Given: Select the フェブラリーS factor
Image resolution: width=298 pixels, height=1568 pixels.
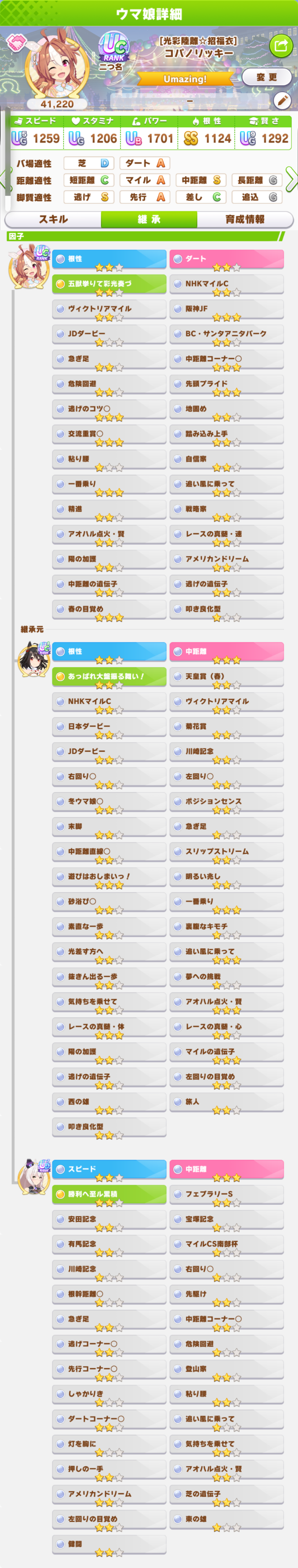Looking at the screenshot, I should point(226,1194).
